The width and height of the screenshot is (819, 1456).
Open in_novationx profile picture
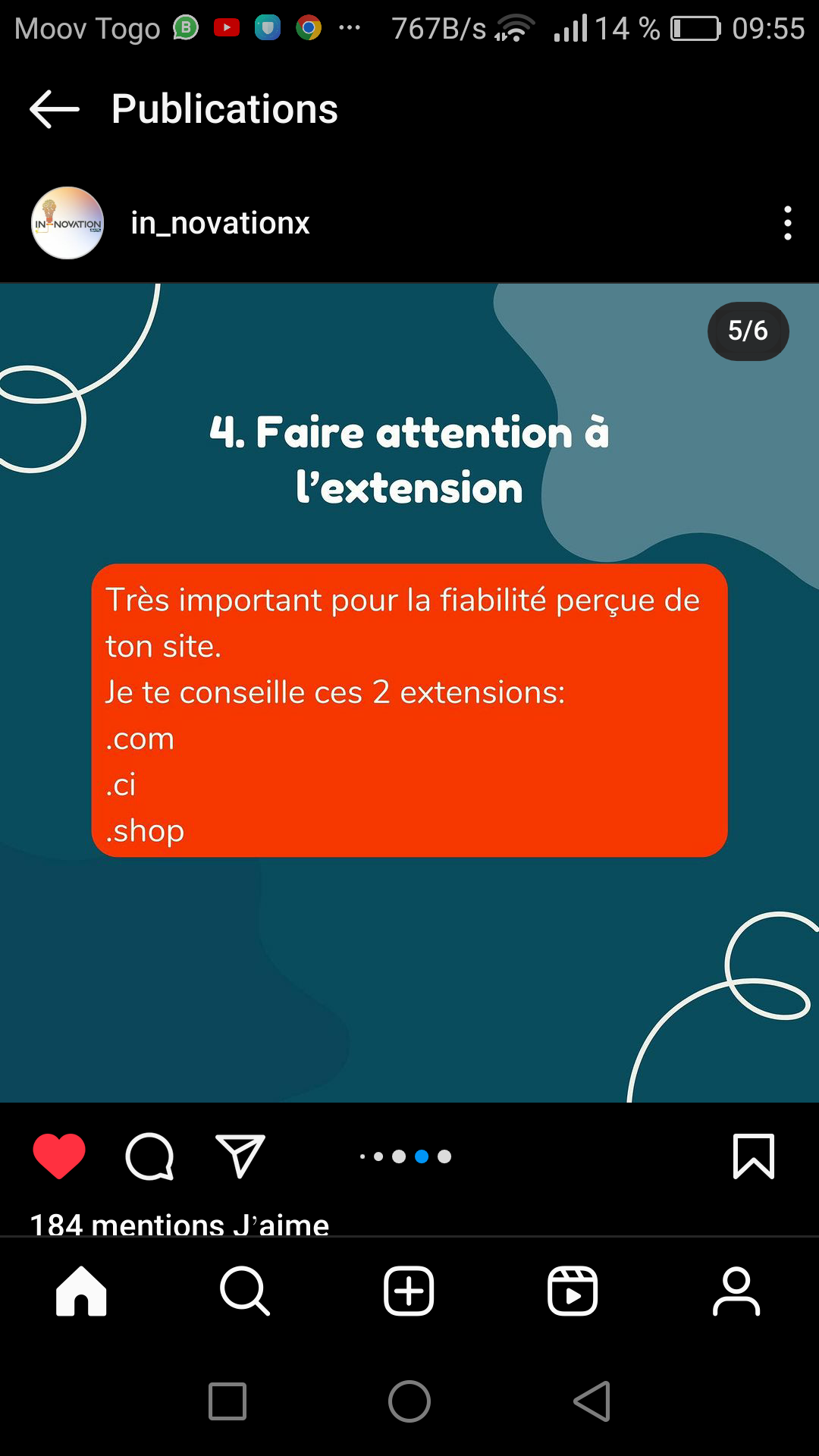[x=67, y=223]
